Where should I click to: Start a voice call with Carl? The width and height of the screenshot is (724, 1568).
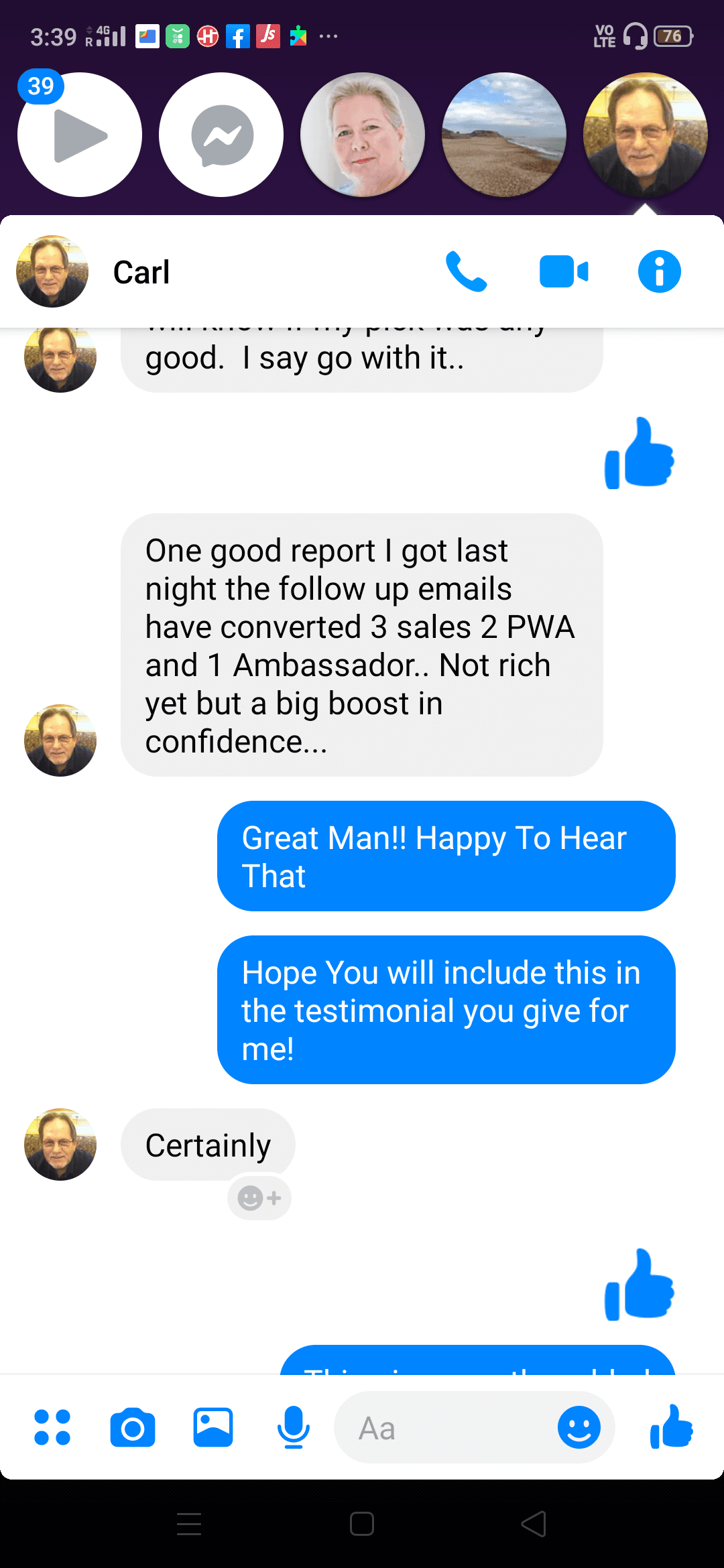point(467,272)
